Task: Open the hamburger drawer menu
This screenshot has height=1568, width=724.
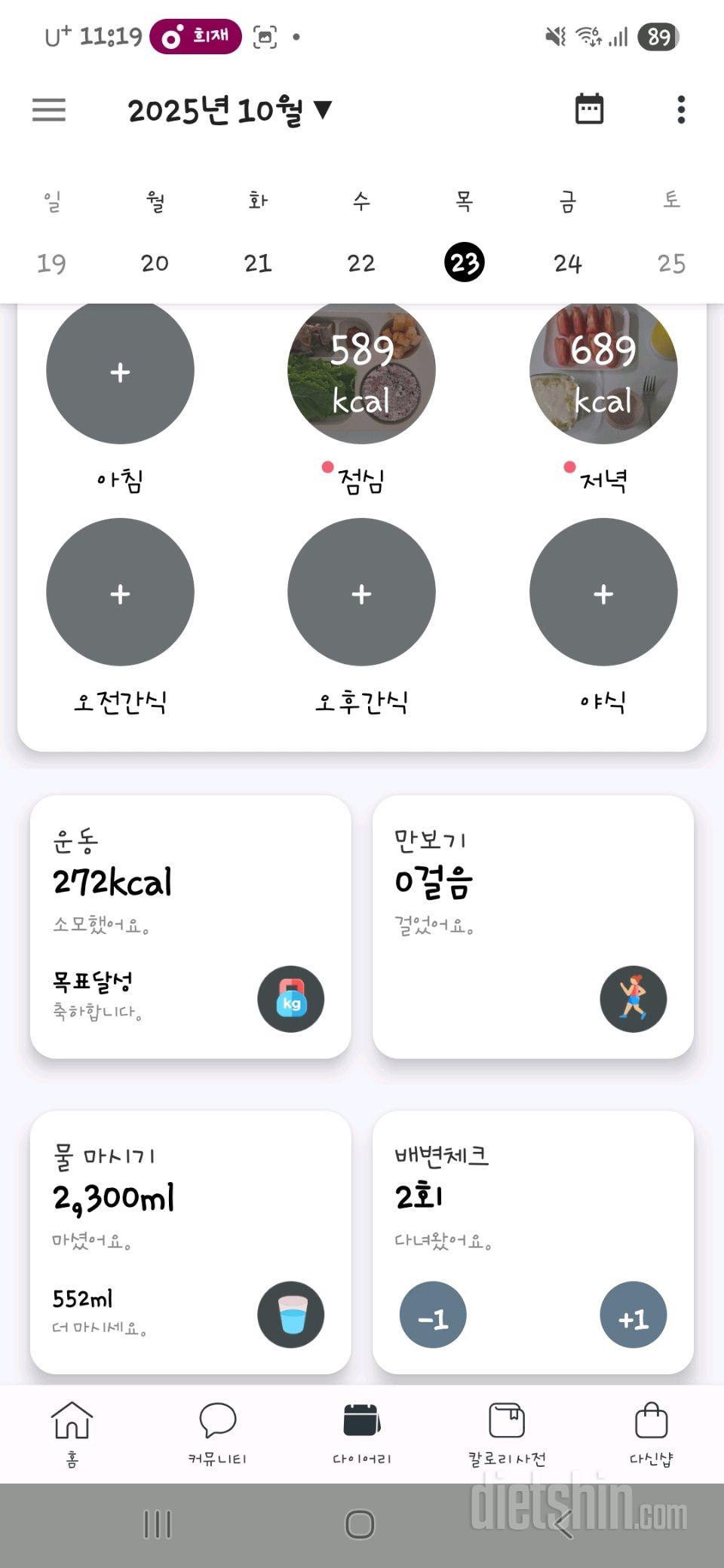Action: 49,110
